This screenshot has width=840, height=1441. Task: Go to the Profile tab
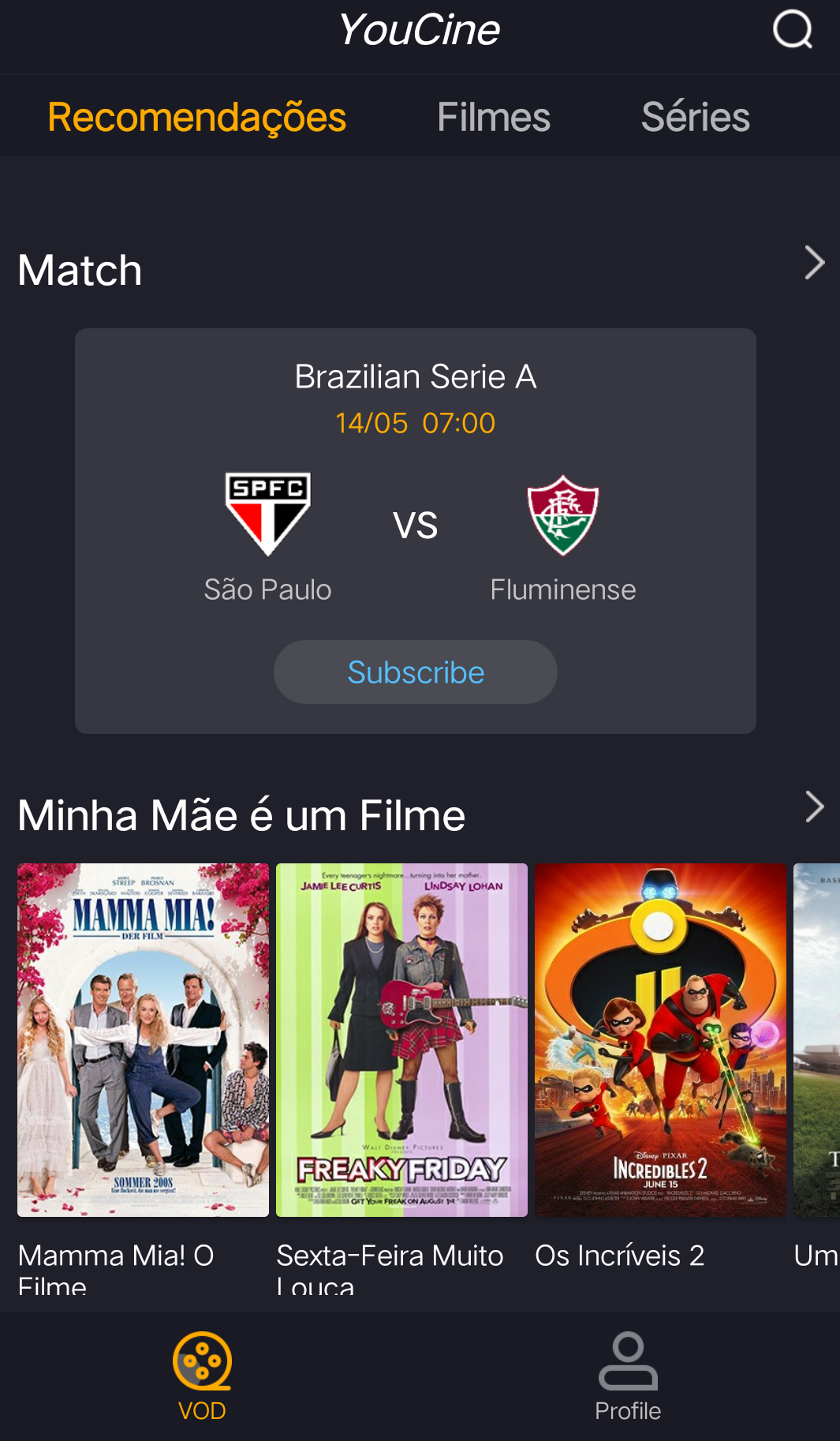(628, 1377)
